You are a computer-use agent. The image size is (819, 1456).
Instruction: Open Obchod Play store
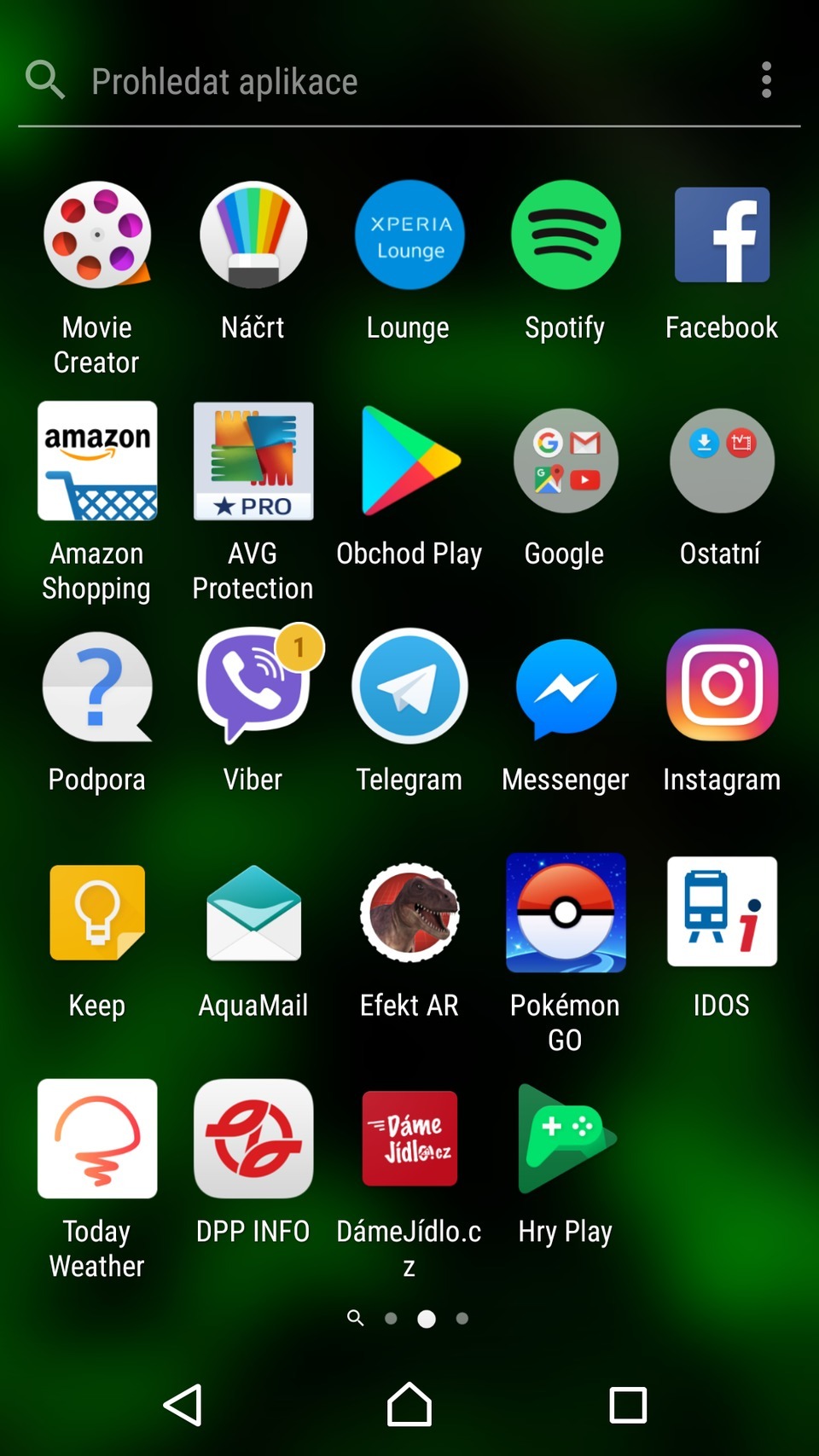(409, 461)
